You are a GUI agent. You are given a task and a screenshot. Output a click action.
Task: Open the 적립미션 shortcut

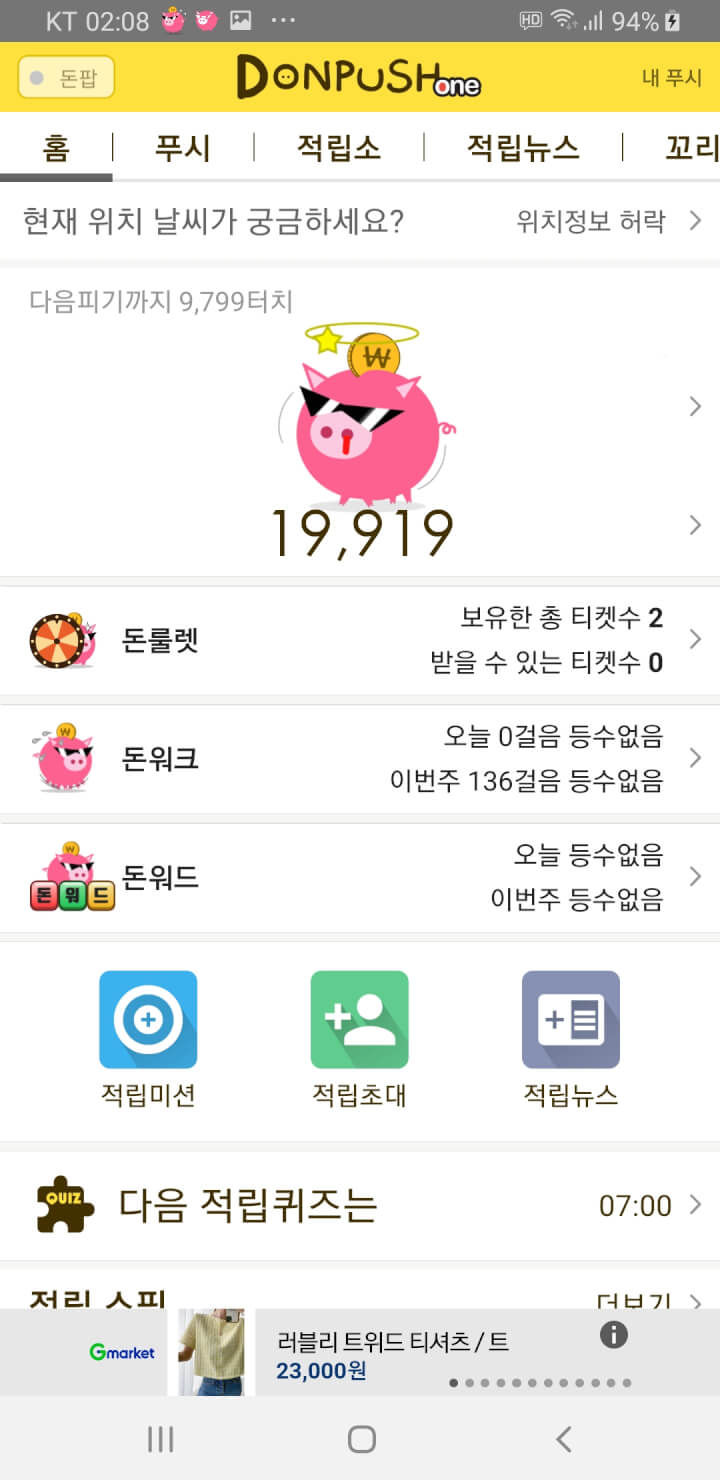click(x=148, y=1020)
